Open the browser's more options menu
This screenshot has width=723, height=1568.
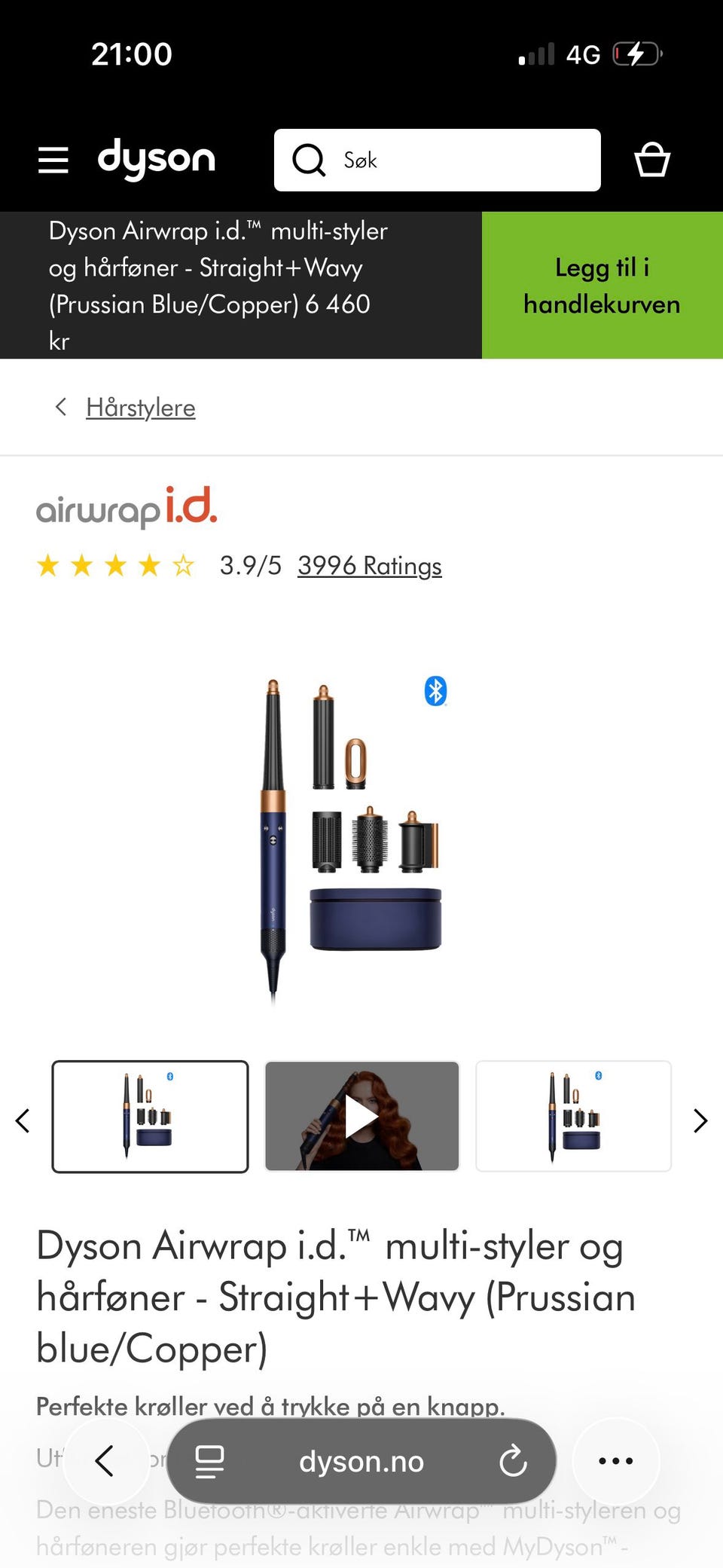616,1461
